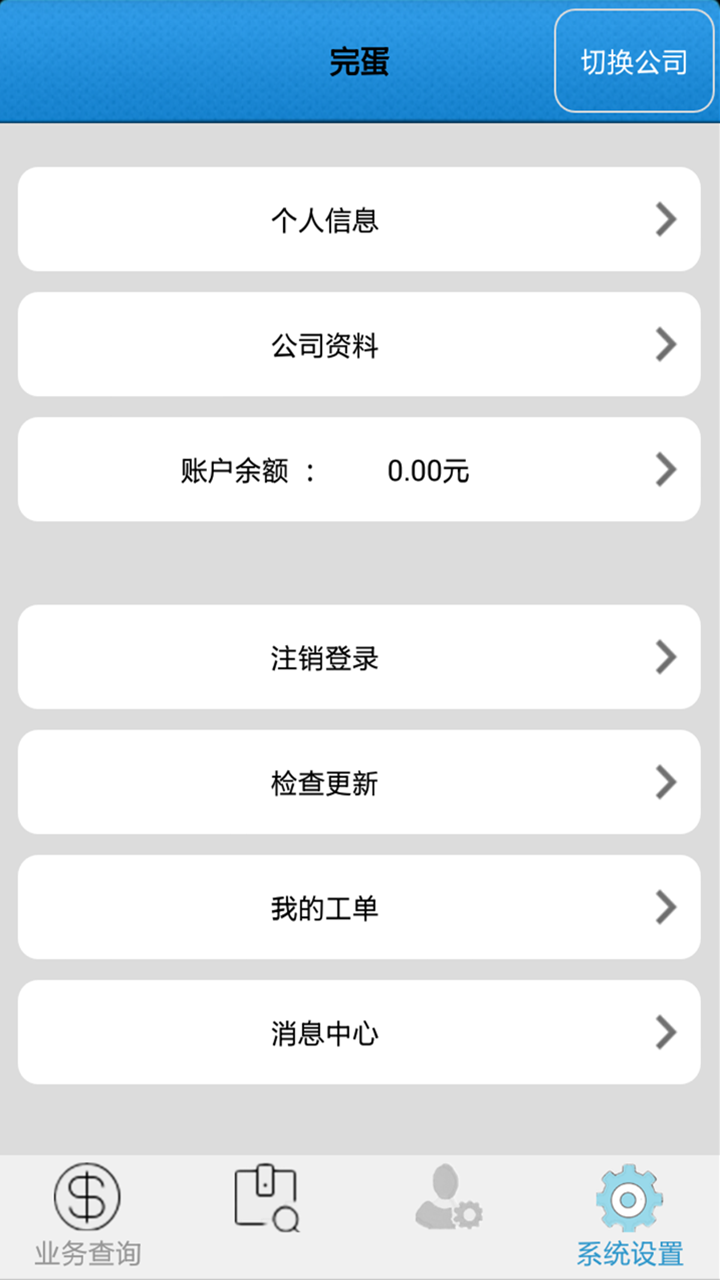The width and height of the screenshot is (720, 1280).
Task: Select the 系统设置 gear icon
Action: [x=628, y=1196]
